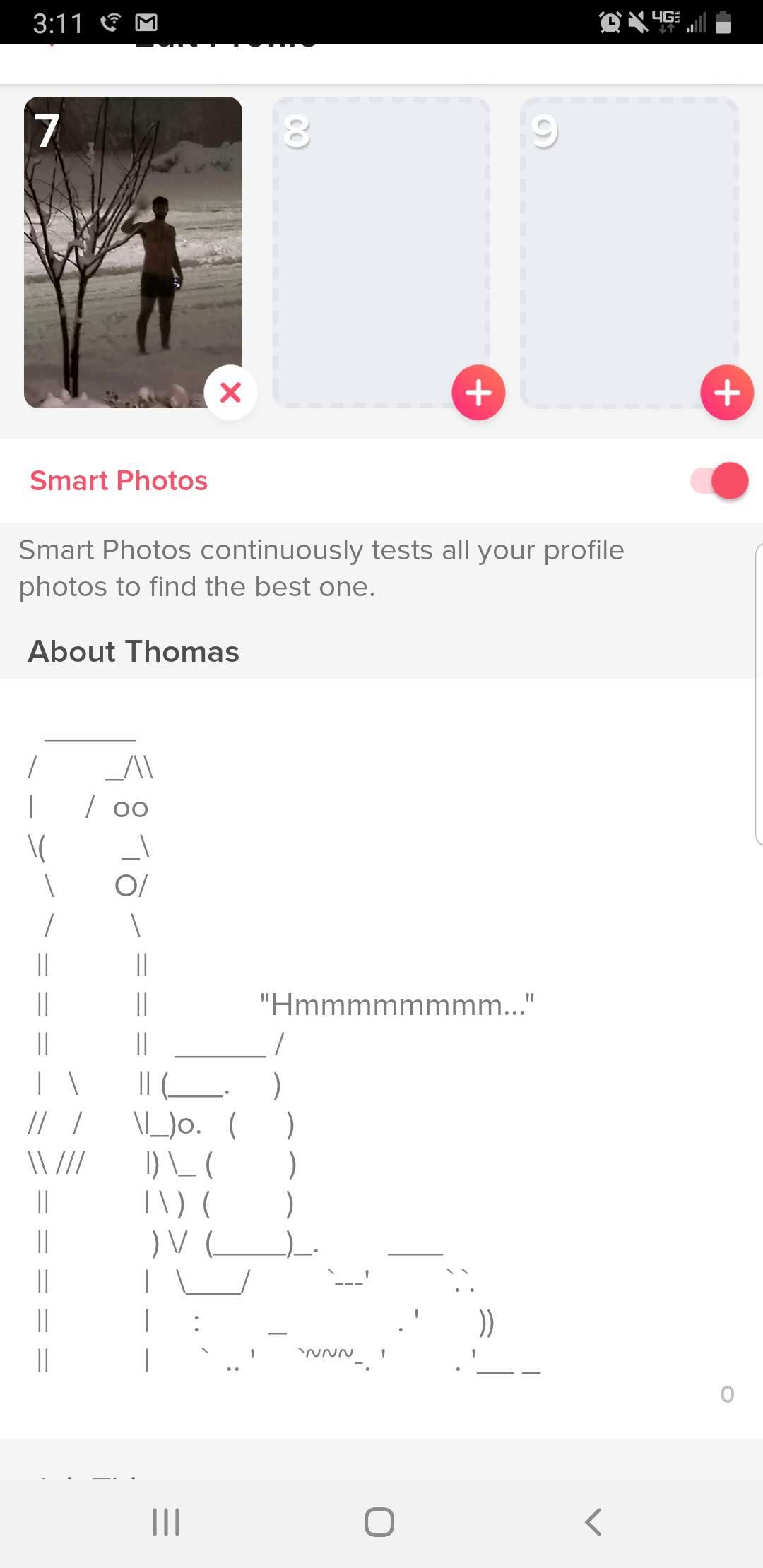Add a photo to slot 8
This screenshot has height=1568, width=763.
(x=478, y=393)
